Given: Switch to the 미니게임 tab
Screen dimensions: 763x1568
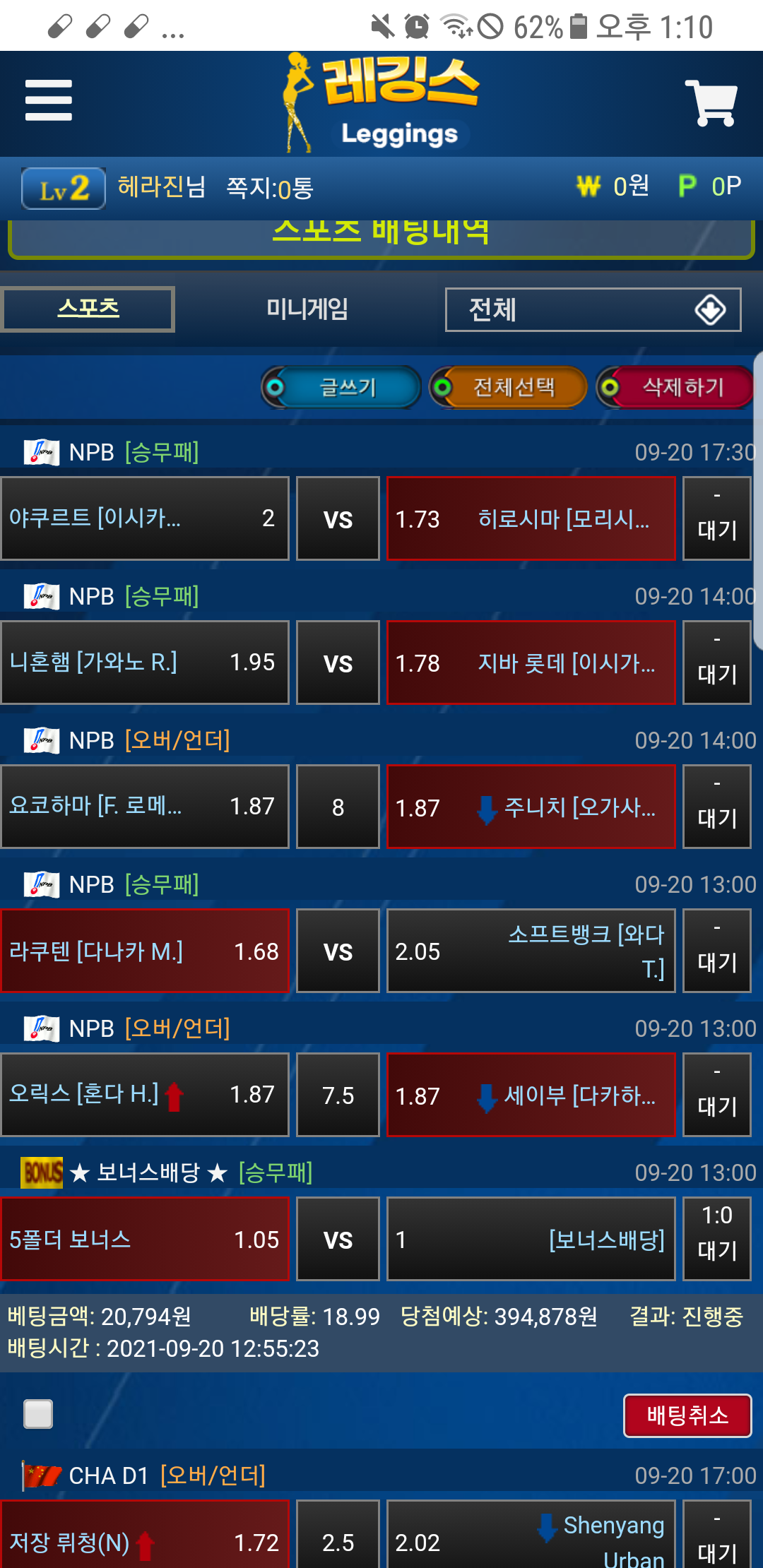Looking at the screenshot, I should [x=307, y=309].
